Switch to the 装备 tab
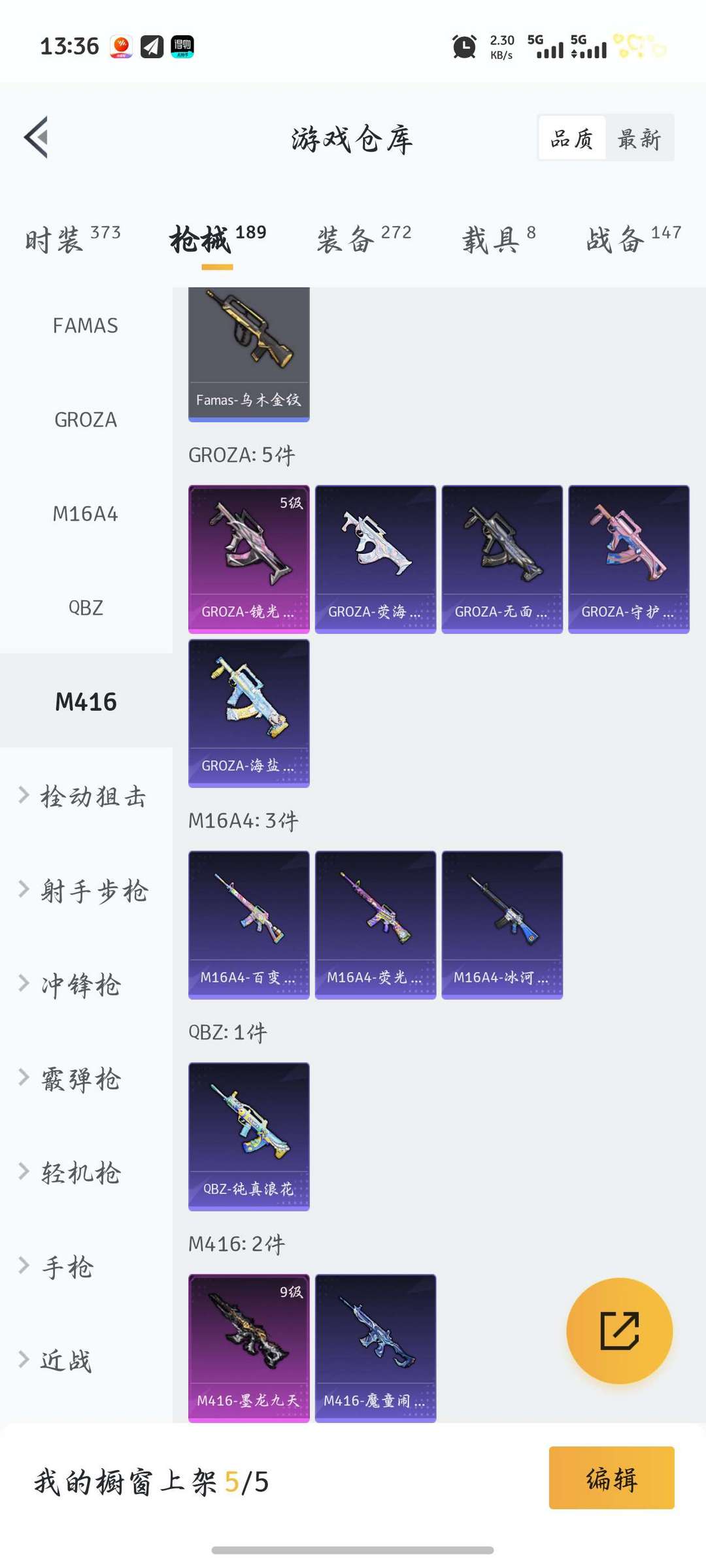 (x=364, y=238)
